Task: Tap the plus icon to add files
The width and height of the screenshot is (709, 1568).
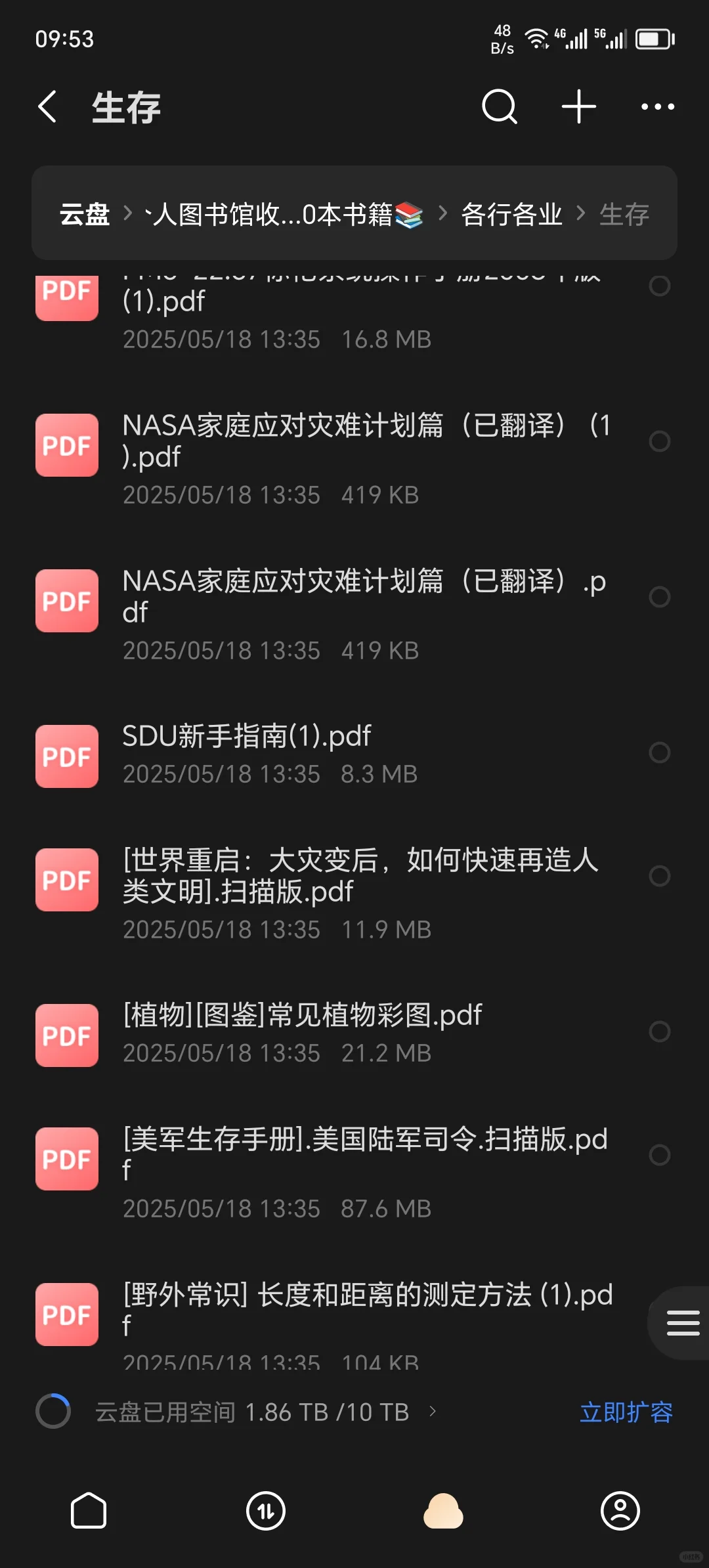Action: point(579,106)
